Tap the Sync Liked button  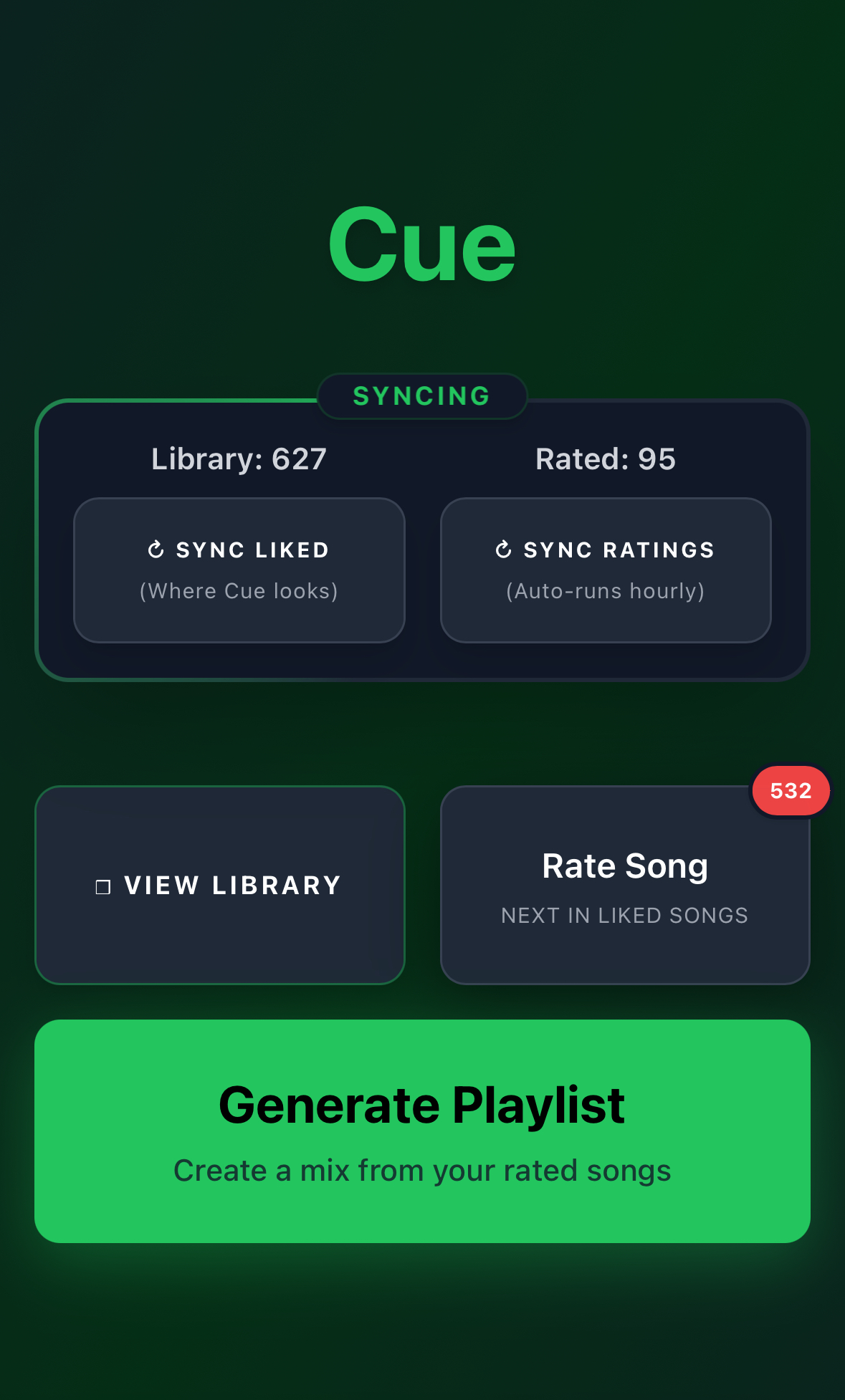click(239, 570)
